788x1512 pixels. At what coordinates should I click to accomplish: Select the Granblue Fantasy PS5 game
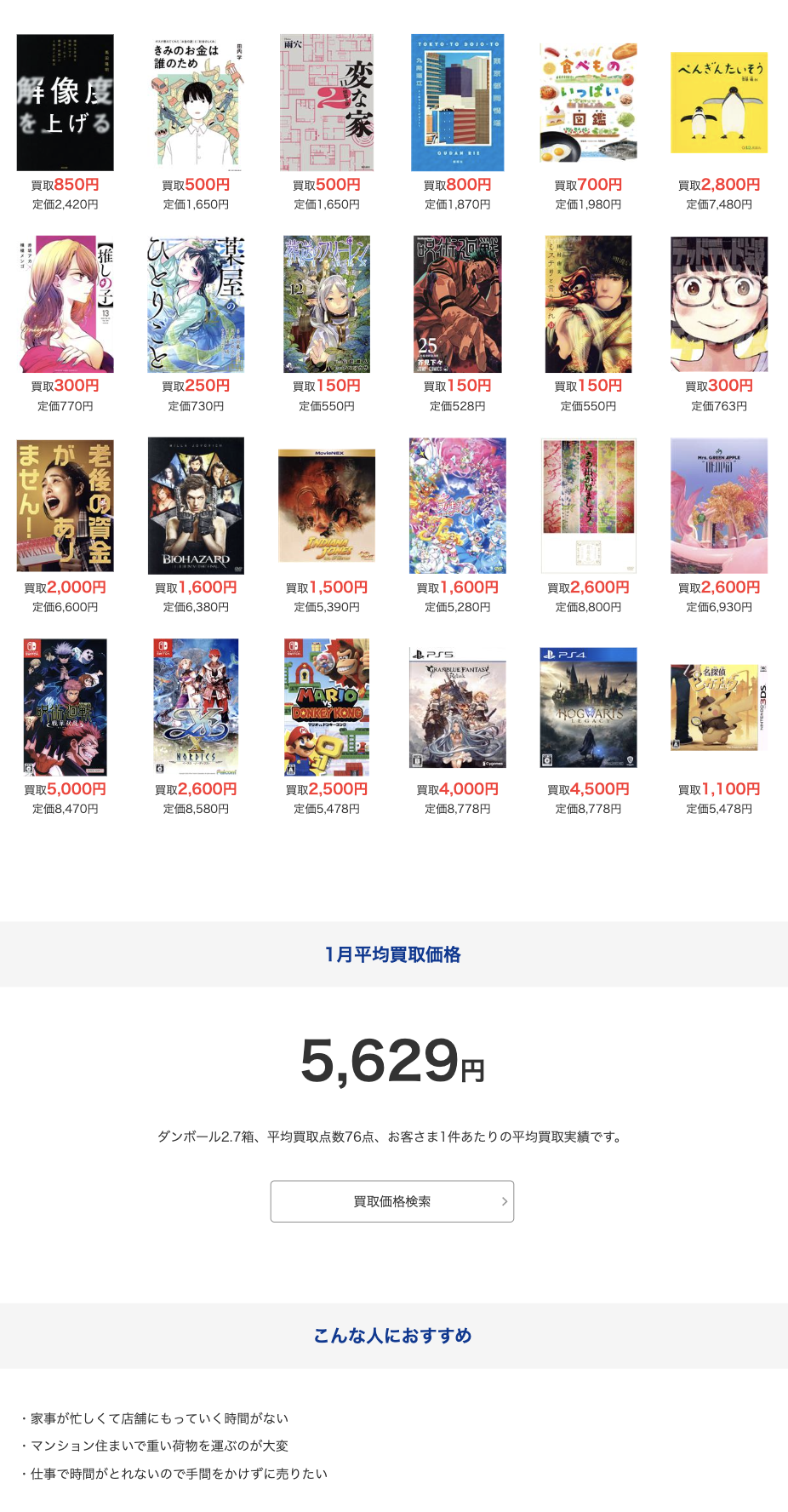tap(458, 707)
